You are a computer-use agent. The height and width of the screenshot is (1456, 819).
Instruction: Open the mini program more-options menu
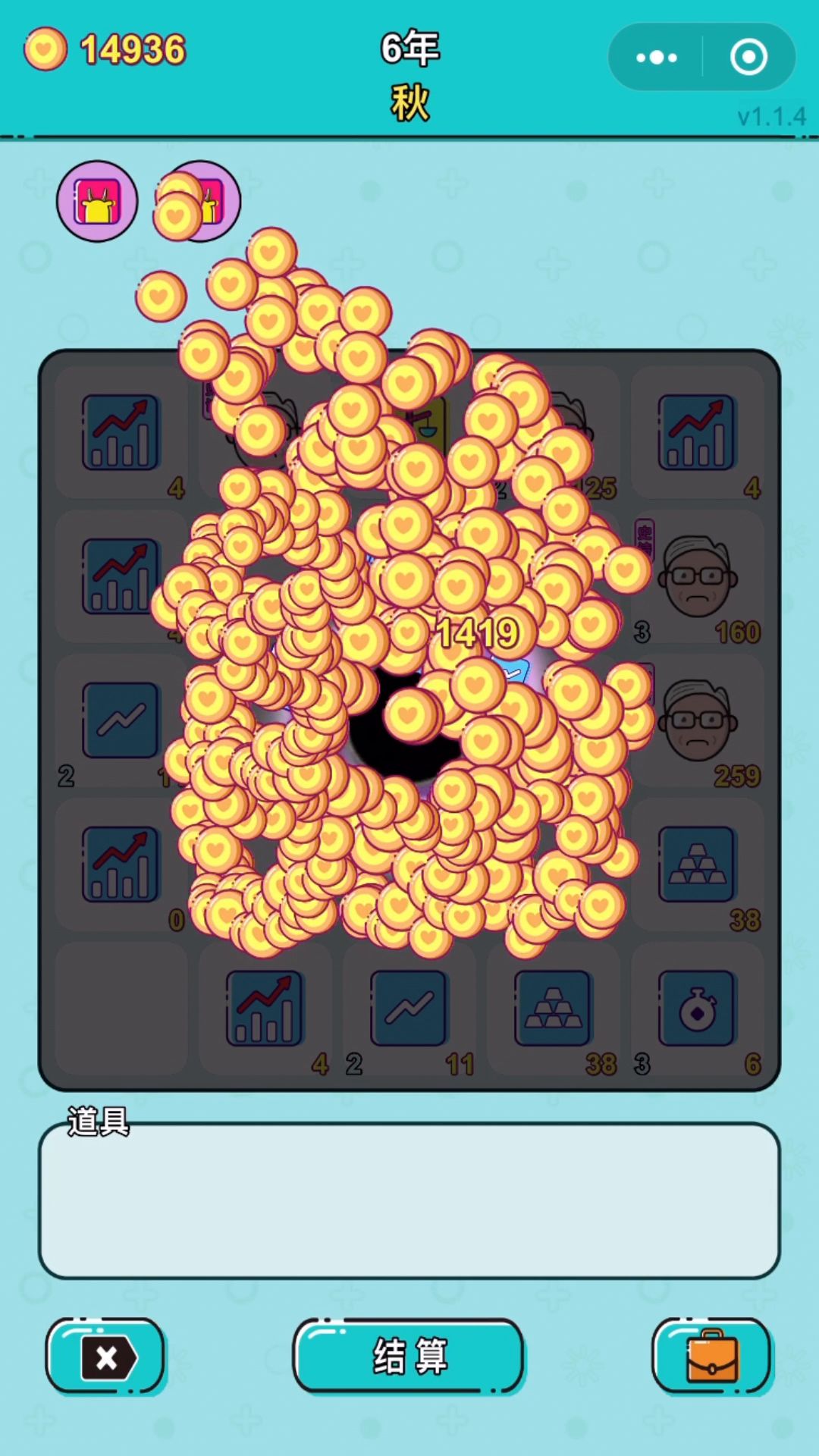[657, 58]
